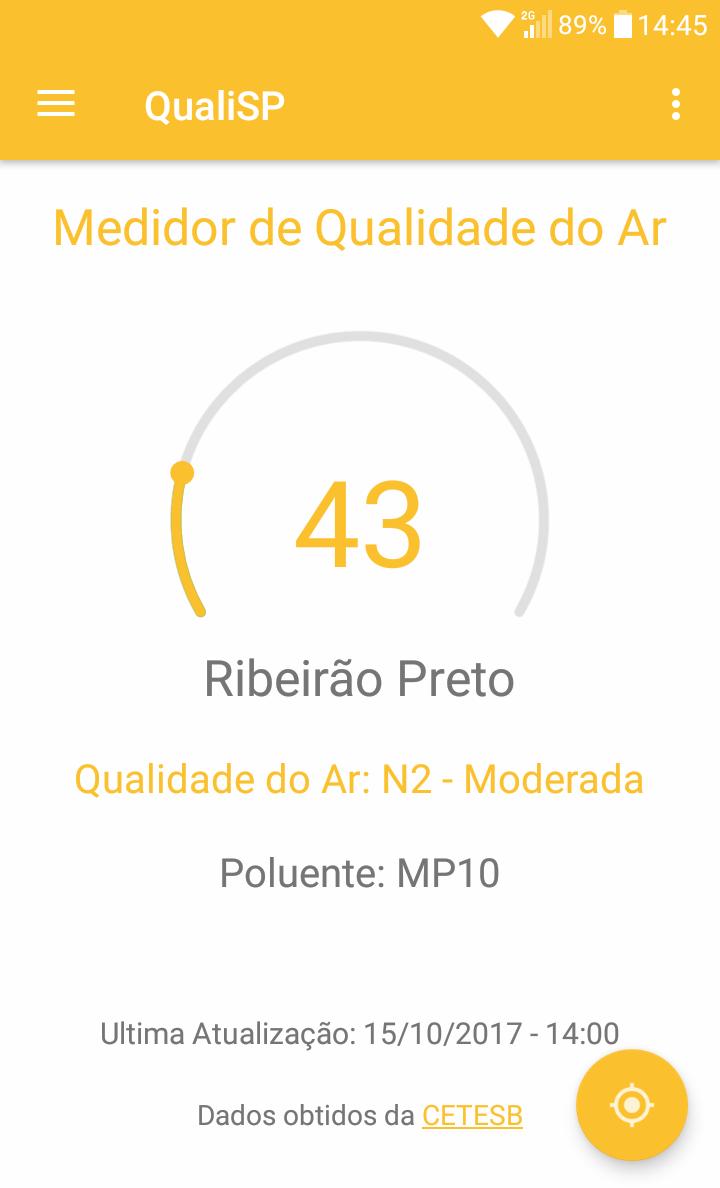Image resolution: width=720 pixels, height=1188 pixels.
Task: Tap the 'Poluente: MP10' text
Action: (x=360, y=874)
